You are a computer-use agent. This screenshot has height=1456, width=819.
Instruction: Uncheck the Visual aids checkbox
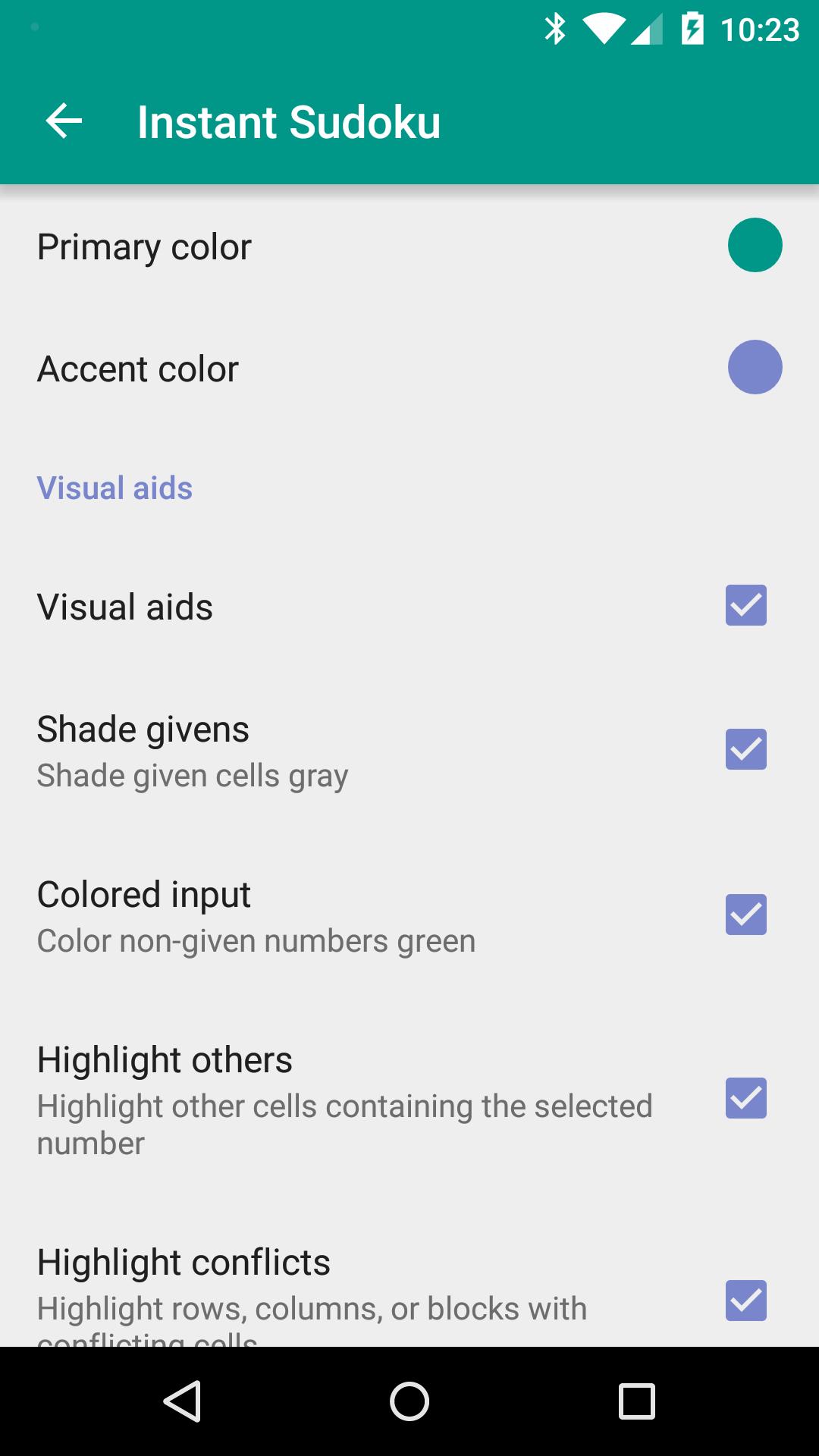click(x=745, y=605)
